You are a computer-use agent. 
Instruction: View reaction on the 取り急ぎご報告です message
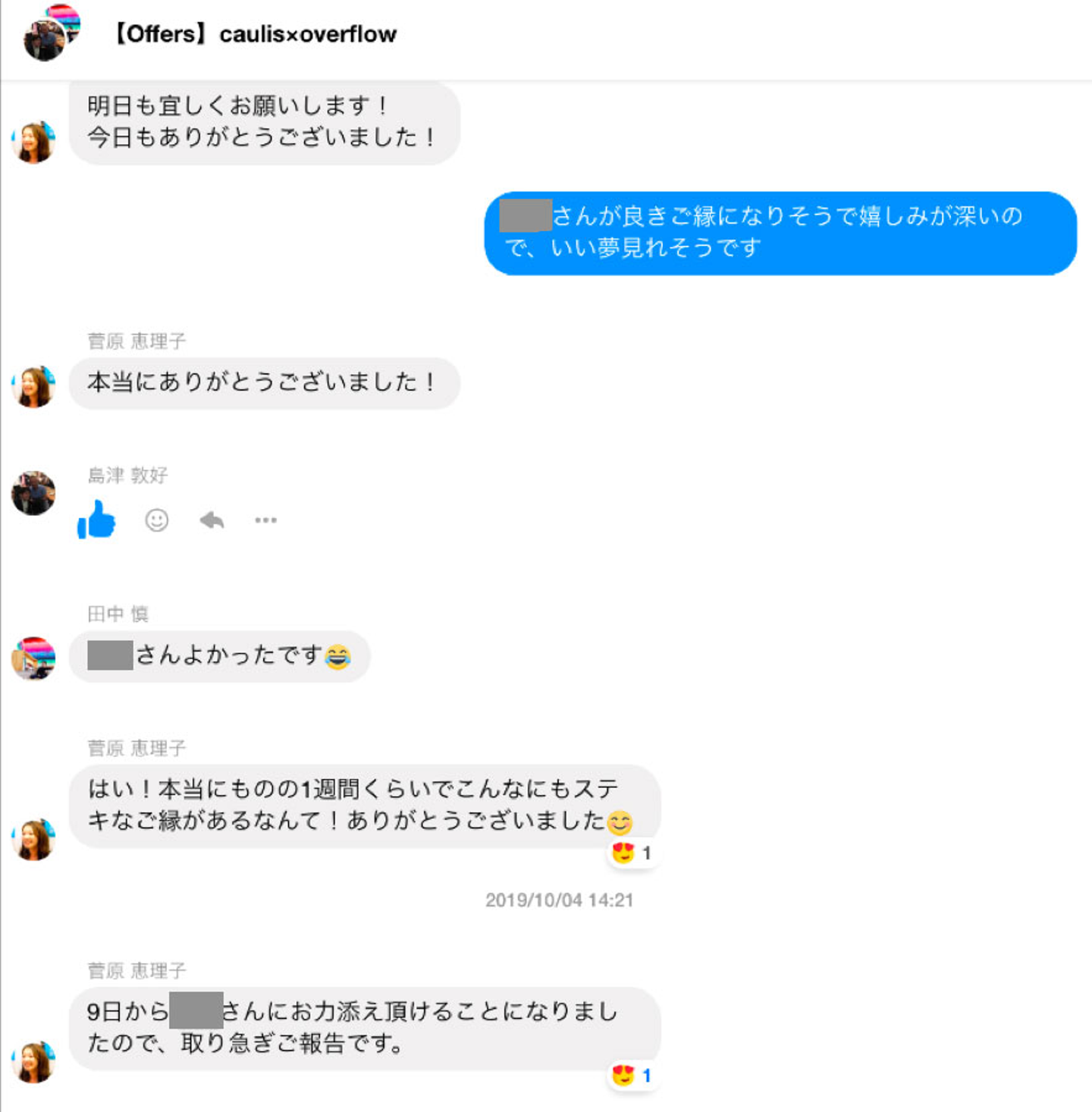point(632,1075)
